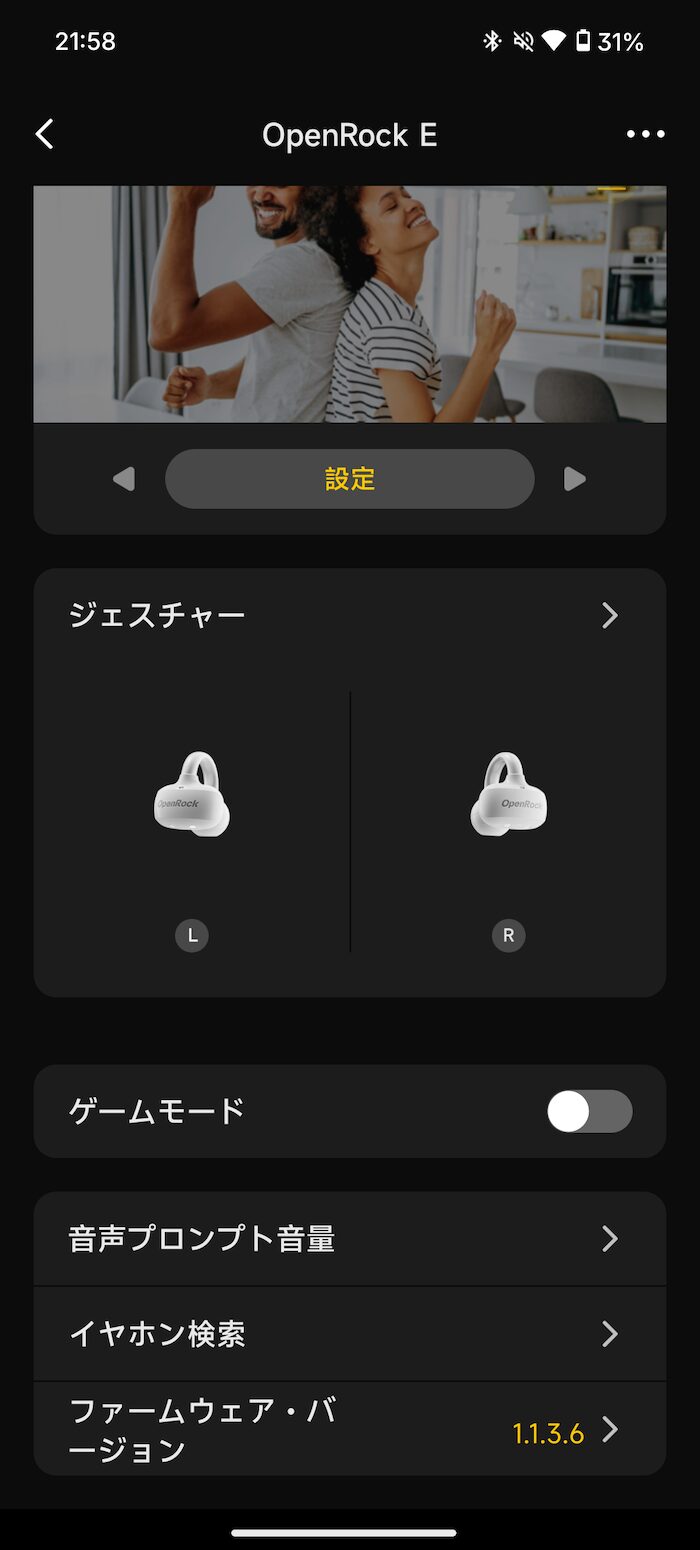Open イヤホン検索 earphone finder
Screen dimensions: 700x1550
[x=349, y=1334]
